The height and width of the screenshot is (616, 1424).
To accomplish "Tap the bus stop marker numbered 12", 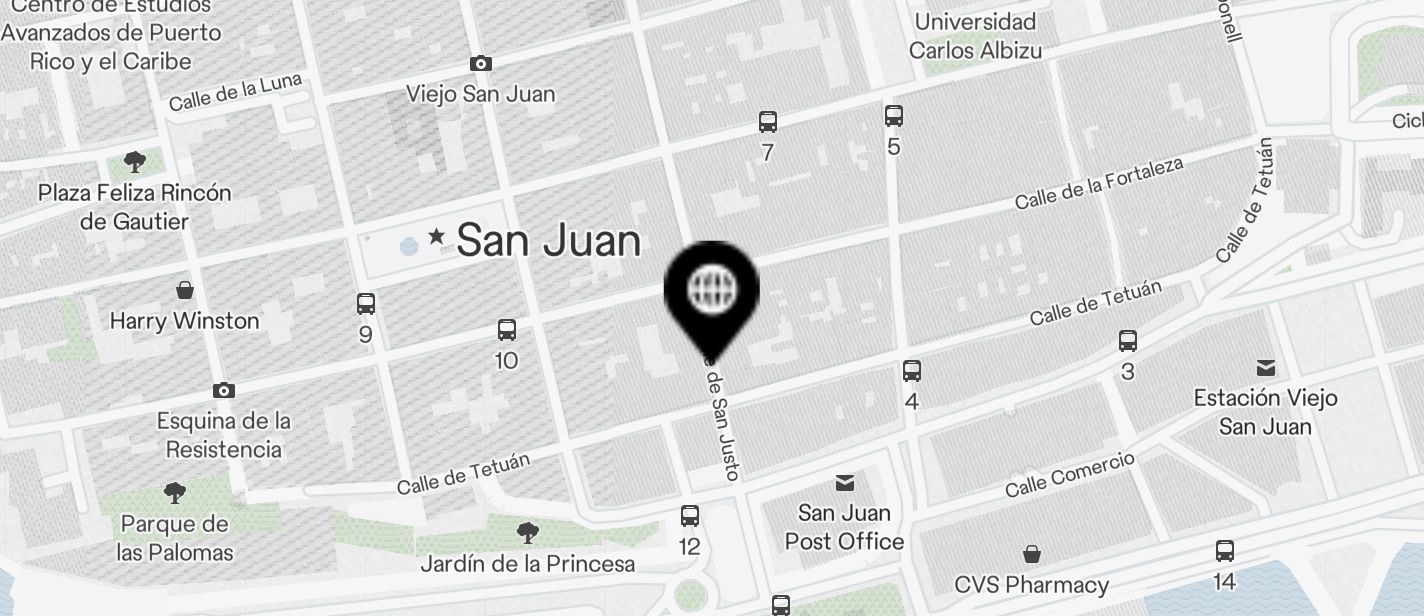I will (x=689, y=516).
